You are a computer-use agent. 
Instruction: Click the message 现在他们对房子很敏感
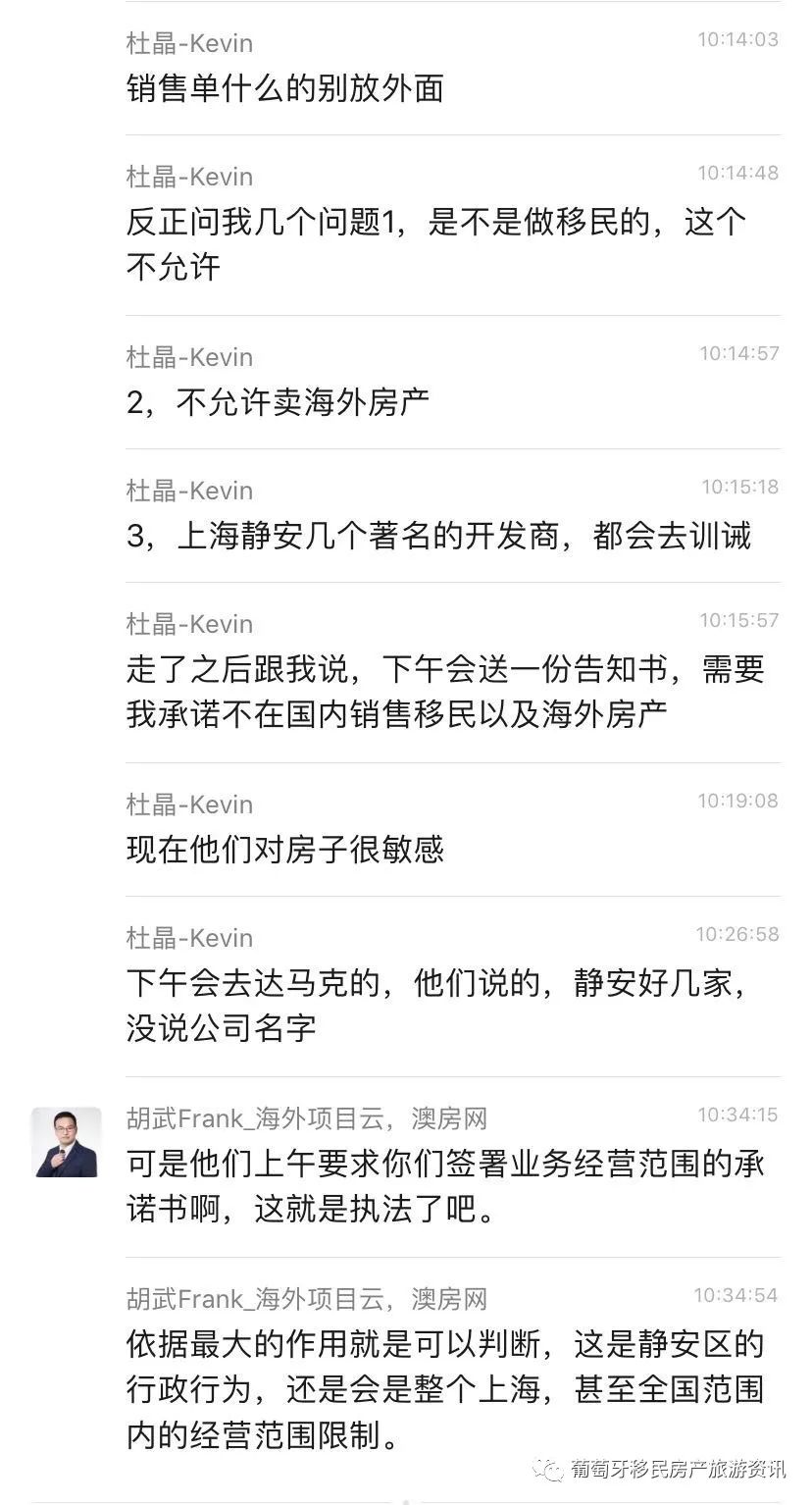pyautogui.click(x=284, y=850)
